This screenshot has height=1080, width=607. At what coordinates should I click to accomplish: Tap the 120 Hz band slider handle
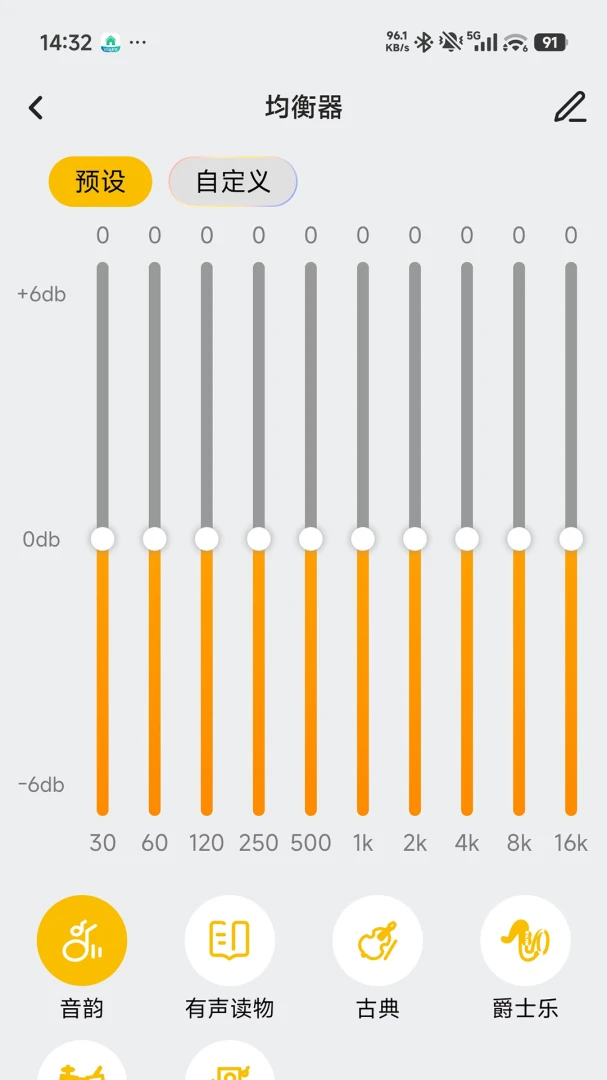[x=207, y=539]
